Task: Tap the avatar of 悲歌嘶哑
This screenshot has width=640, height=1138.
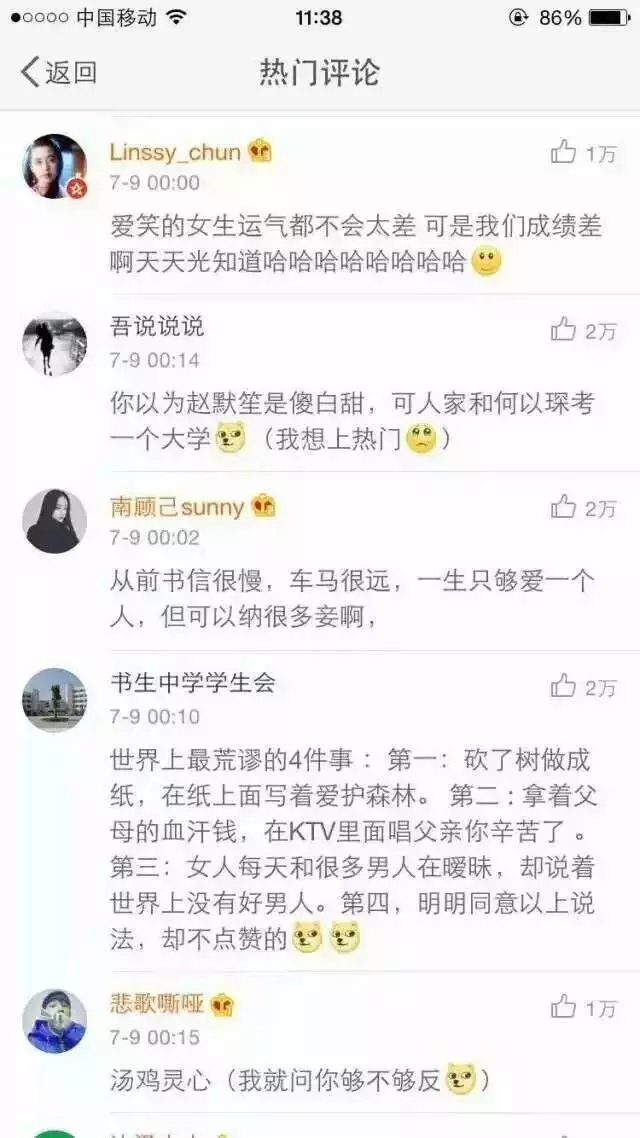Action: click(x=54, y=1021)
